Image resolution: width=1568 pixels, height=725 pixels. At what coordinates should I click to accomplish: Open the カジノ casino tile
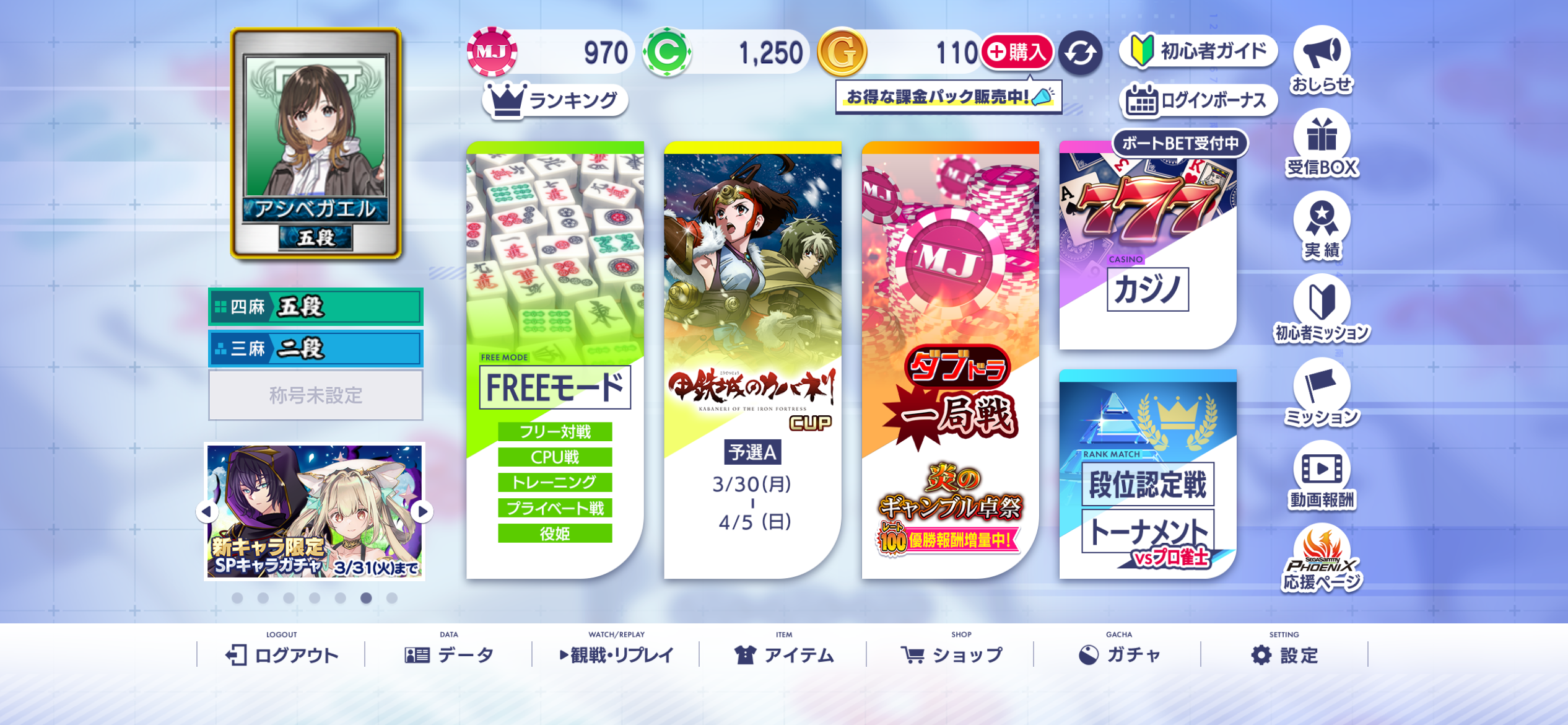(1148, 248)
